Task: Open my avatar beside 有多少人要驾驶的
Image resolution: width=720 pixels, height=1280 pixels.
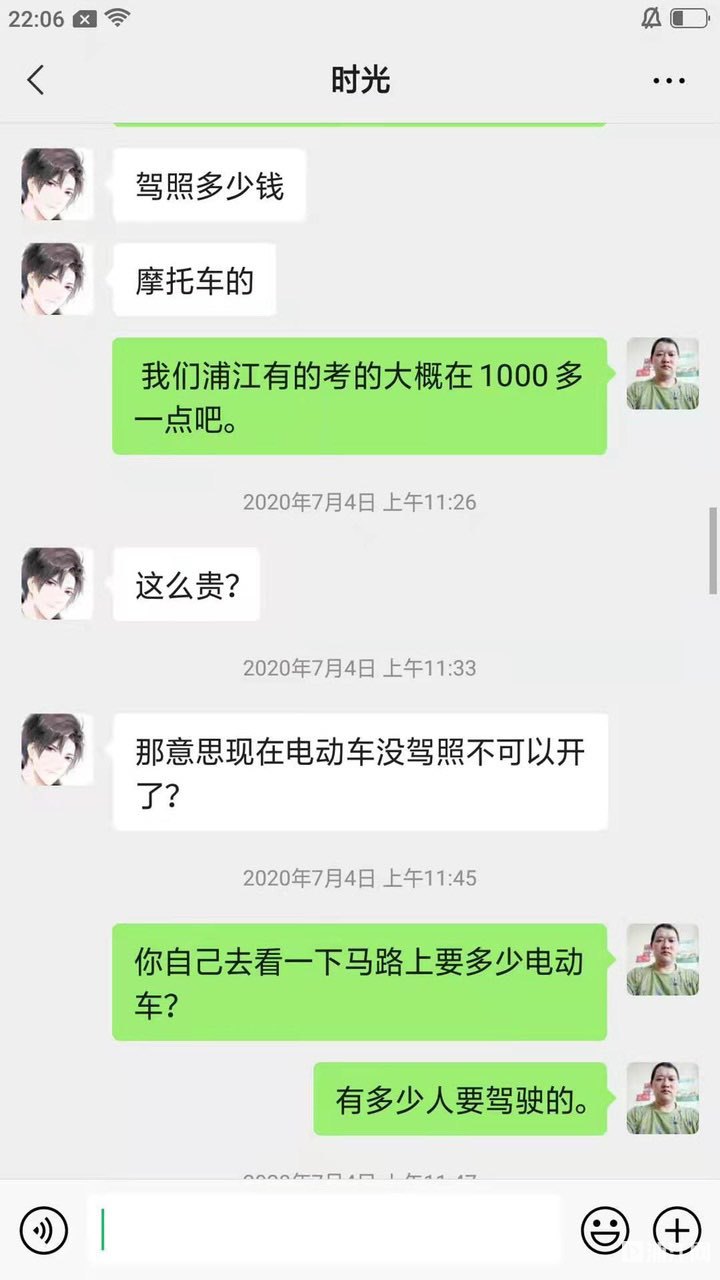Action: pyautogui.click(x=662, y=1098)
